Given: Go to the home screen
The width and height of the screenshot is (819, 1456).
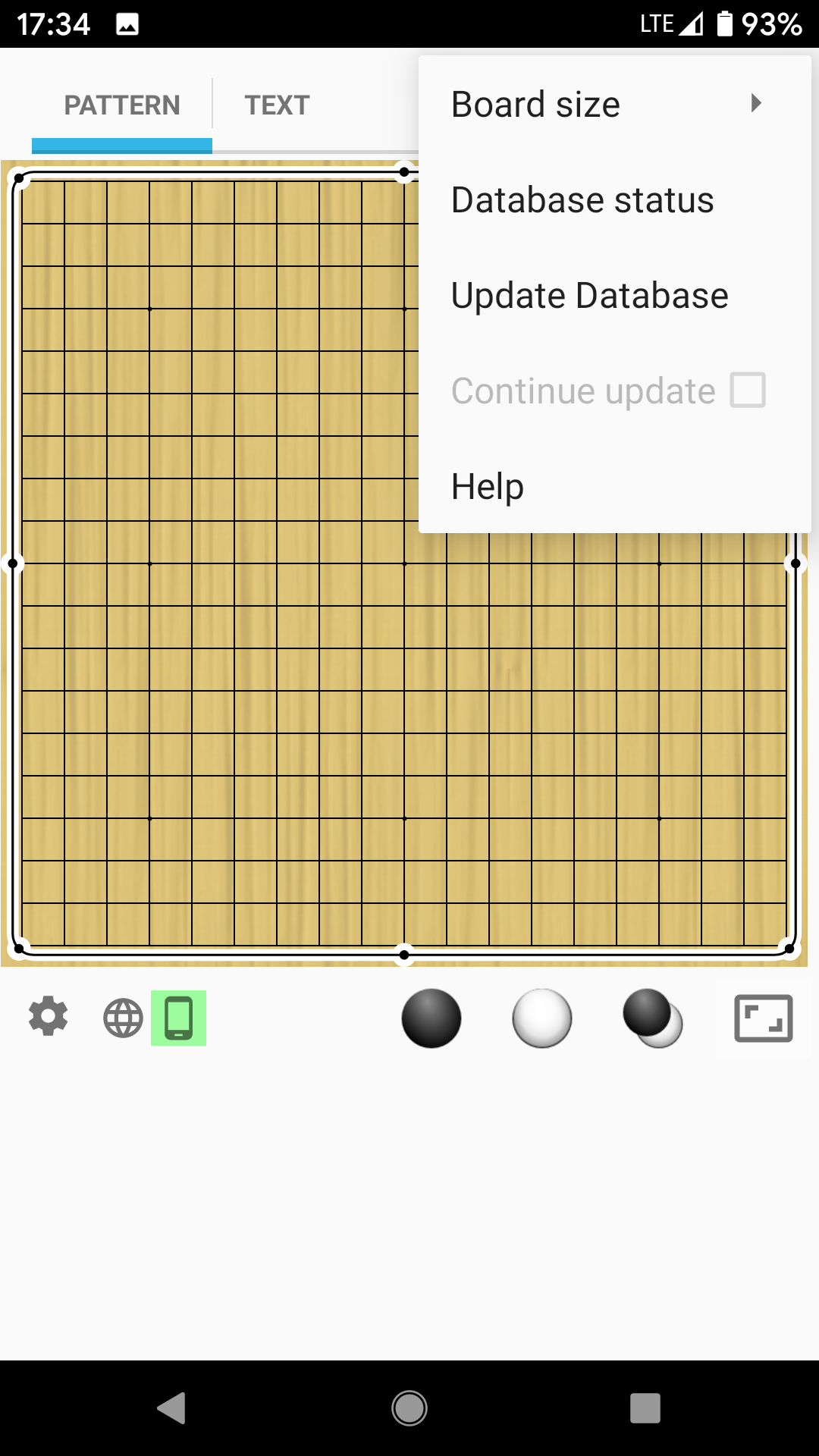Looking at the screenshot, I should pyautogui.click(x=409, y=1408).
